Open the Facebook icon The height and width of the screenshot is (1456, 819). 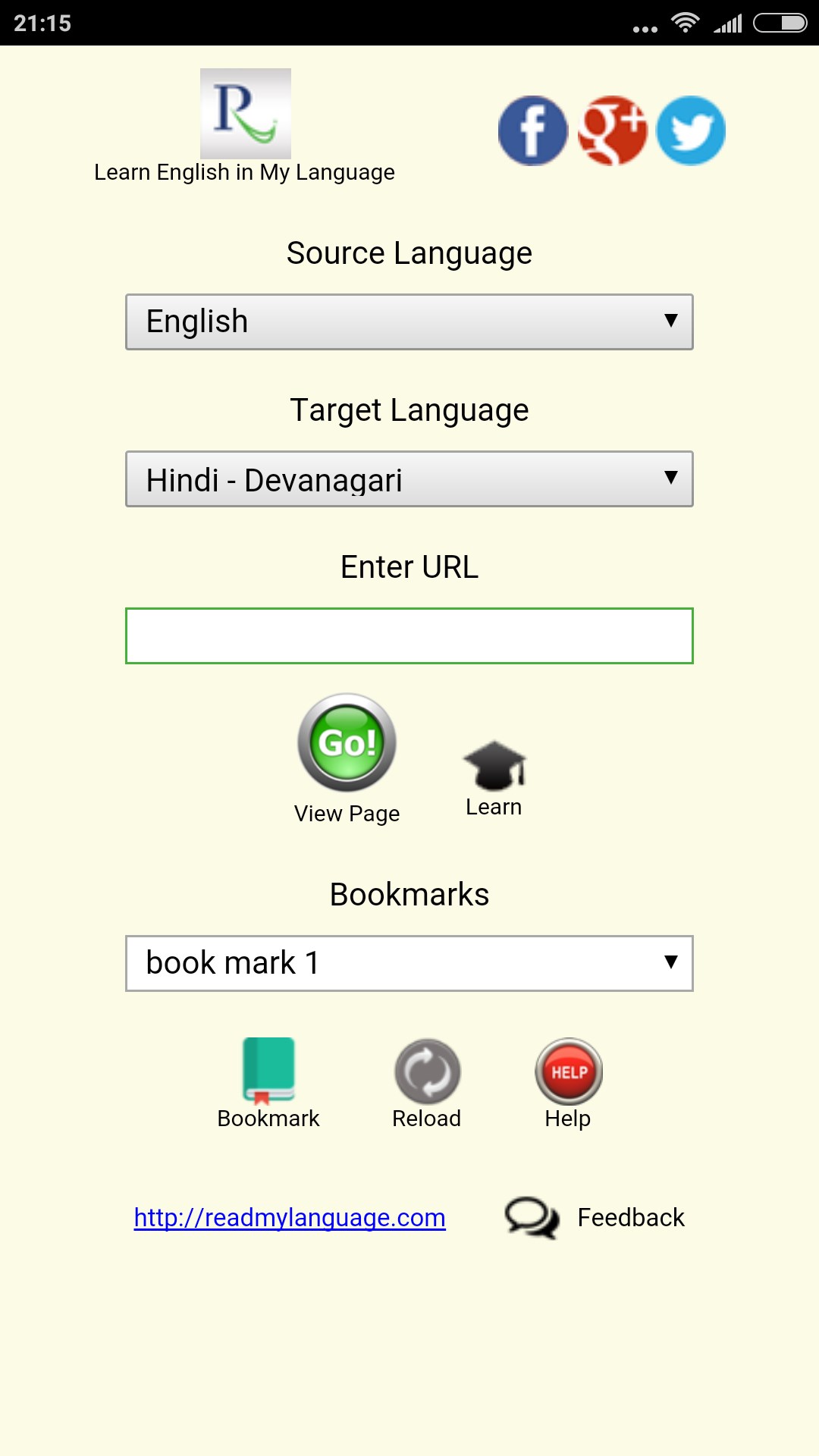[532, 130]
